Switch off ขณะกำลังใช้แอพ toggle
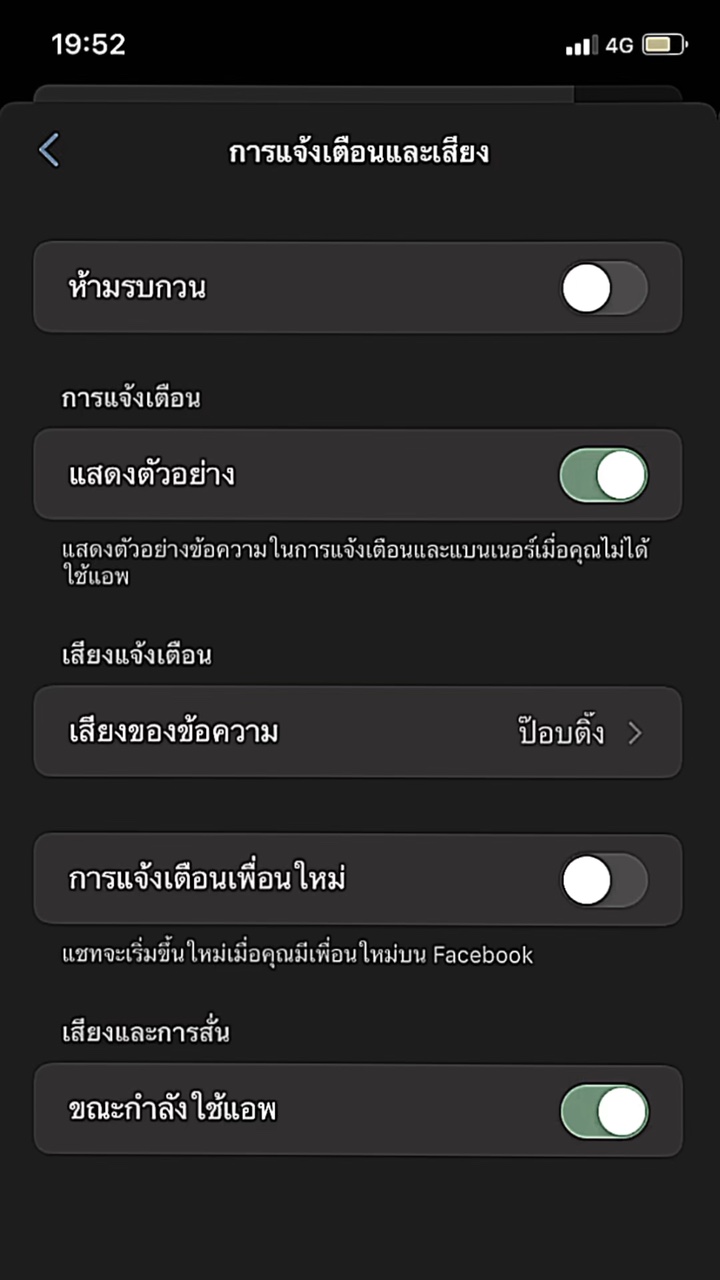This screenshot has height=1280, width=720. click(603, 1111)
